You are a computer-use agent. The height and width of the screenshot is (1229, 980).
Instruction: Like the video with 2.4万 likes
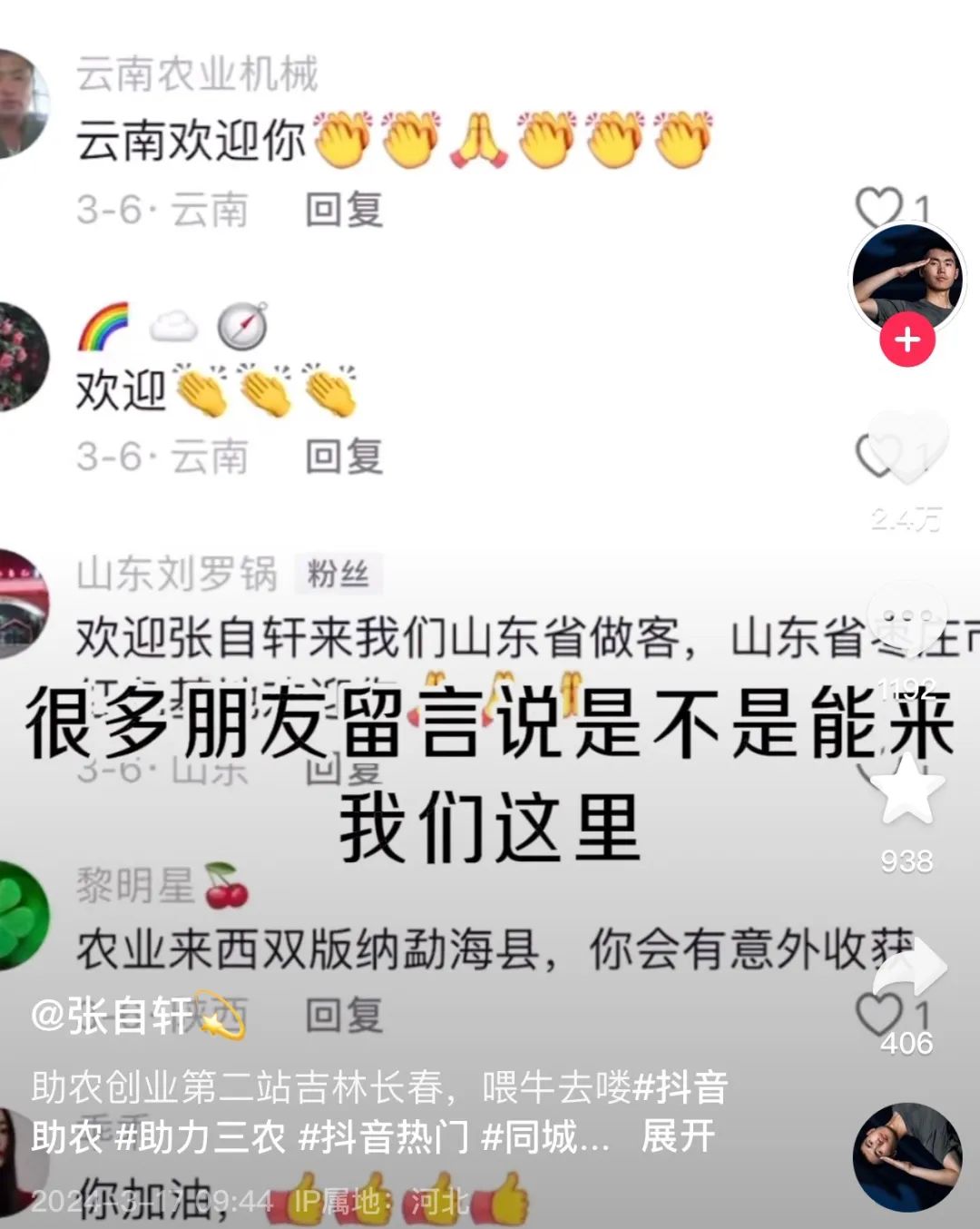(x=907, y=449)
